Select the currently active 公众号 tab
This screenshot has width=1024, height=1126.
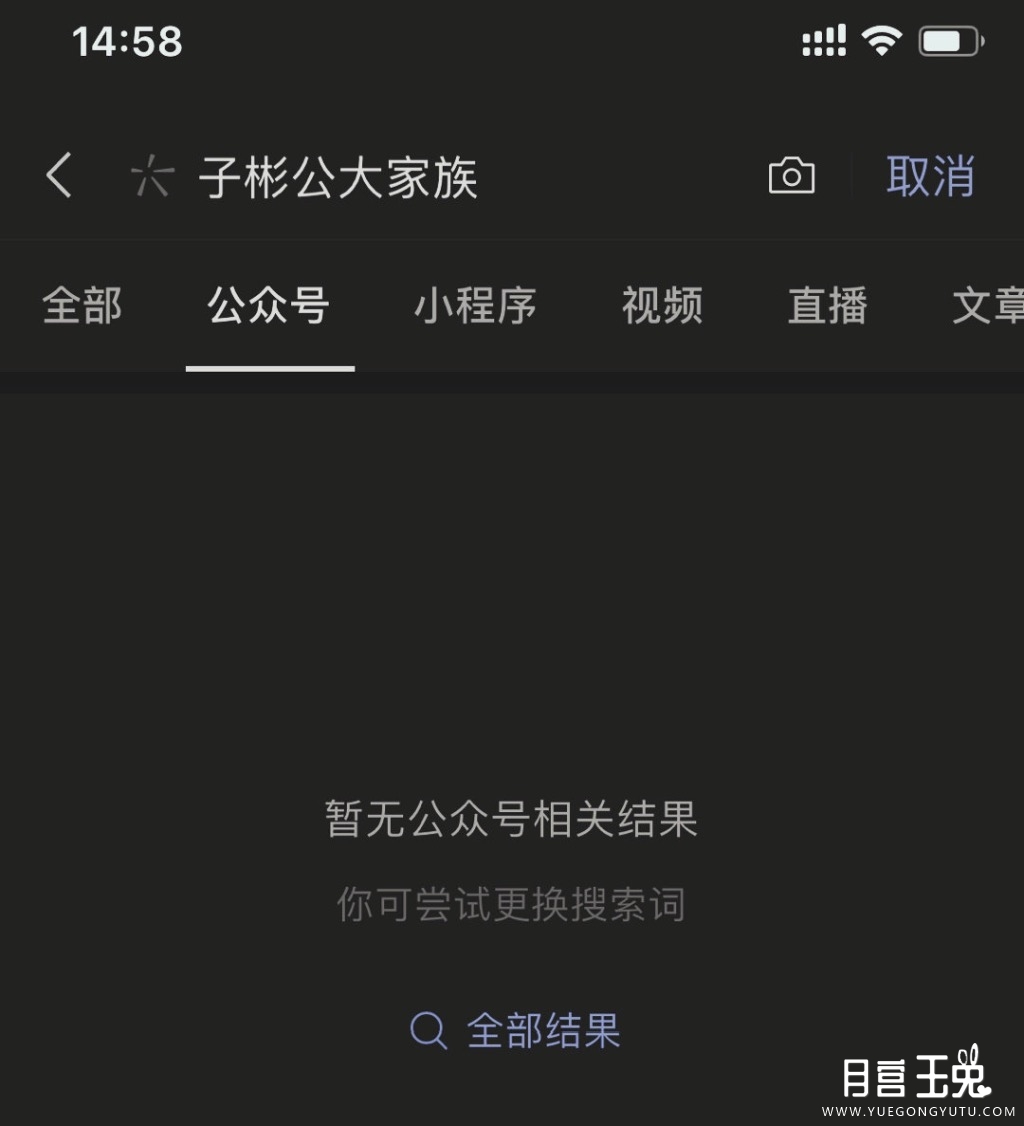(x=269, y=307)
